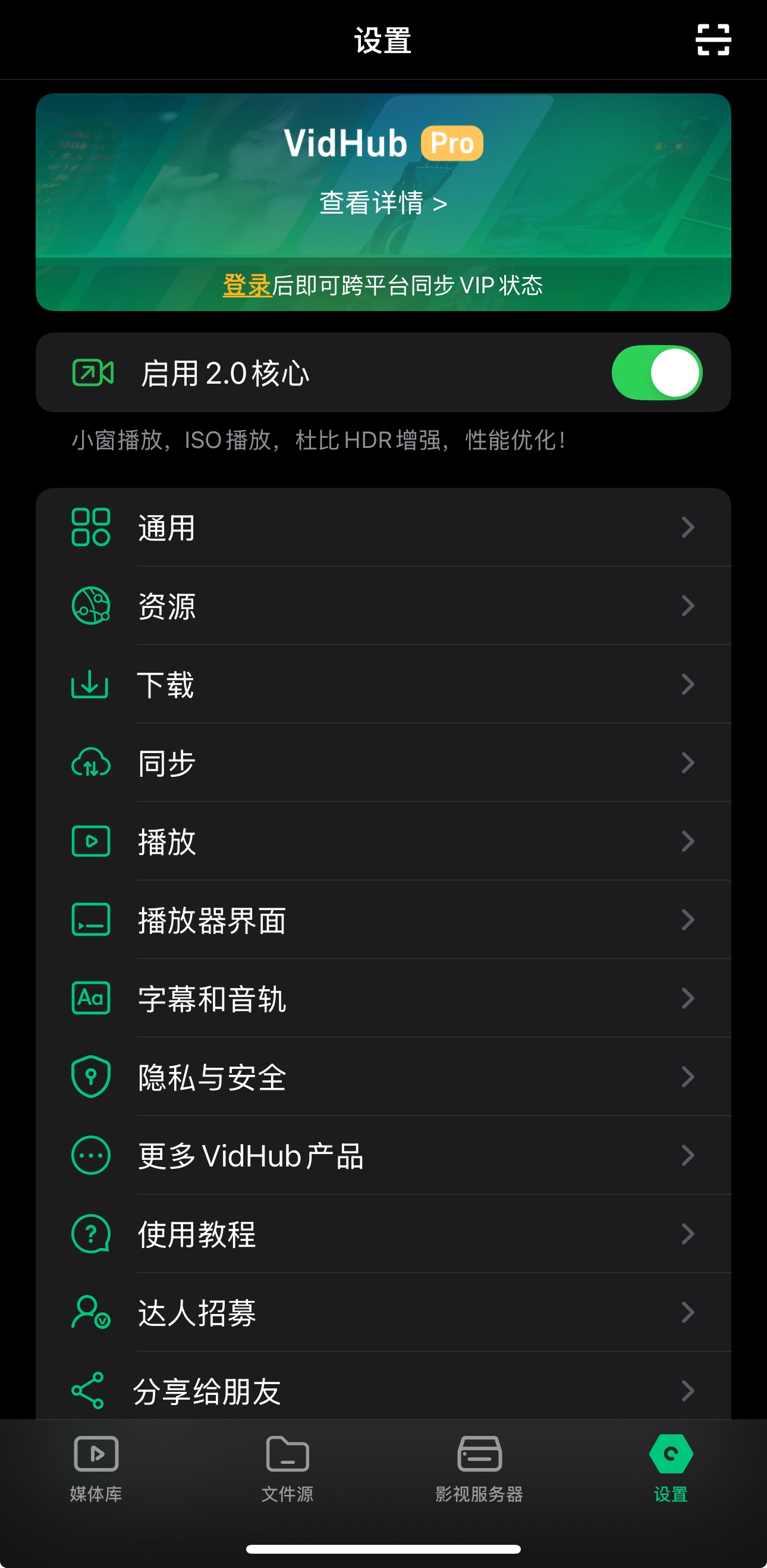Viewport: 767px width, 1568px height.
Task: Open 更多 VidHub 产品
Action: coord(383,1155)
